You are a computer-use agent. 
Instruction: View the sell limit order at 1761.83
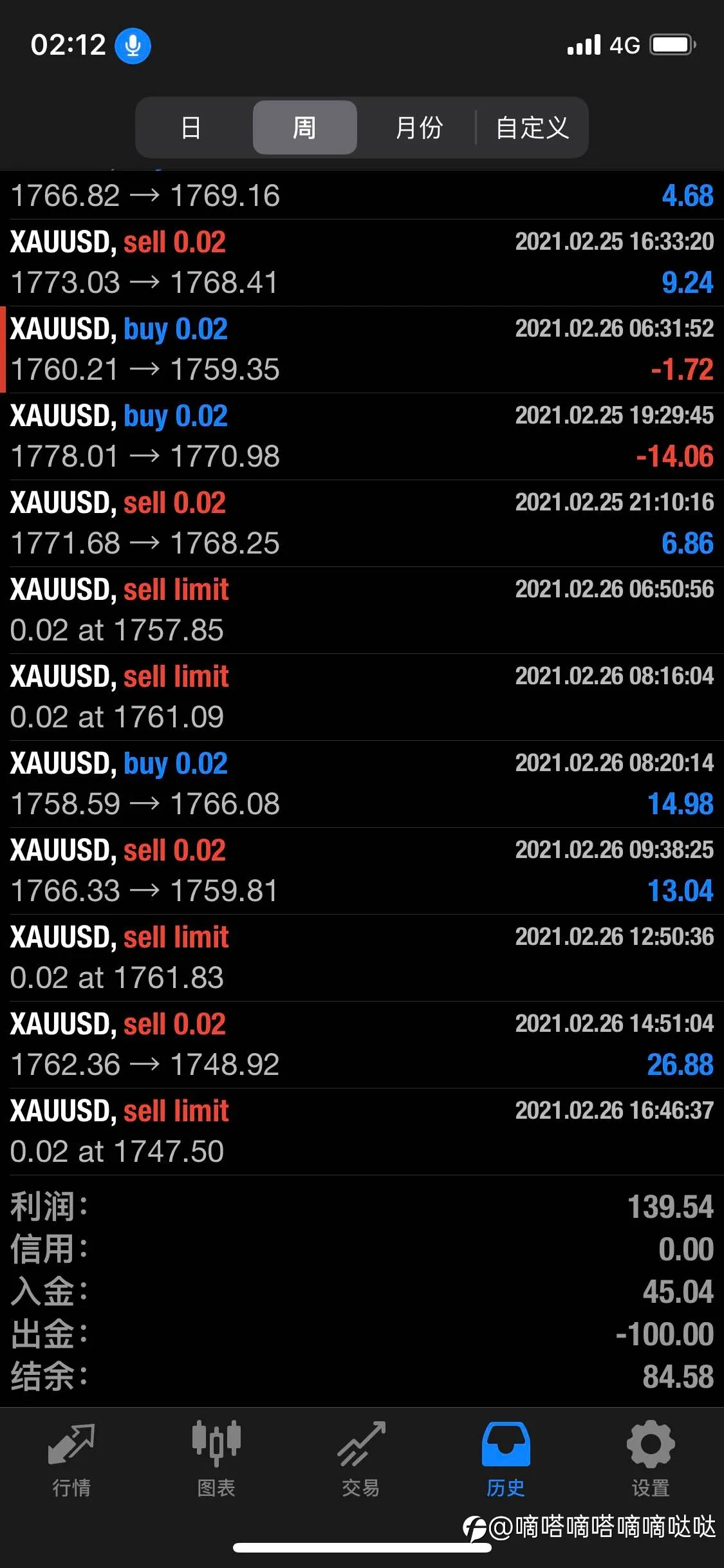362,958
